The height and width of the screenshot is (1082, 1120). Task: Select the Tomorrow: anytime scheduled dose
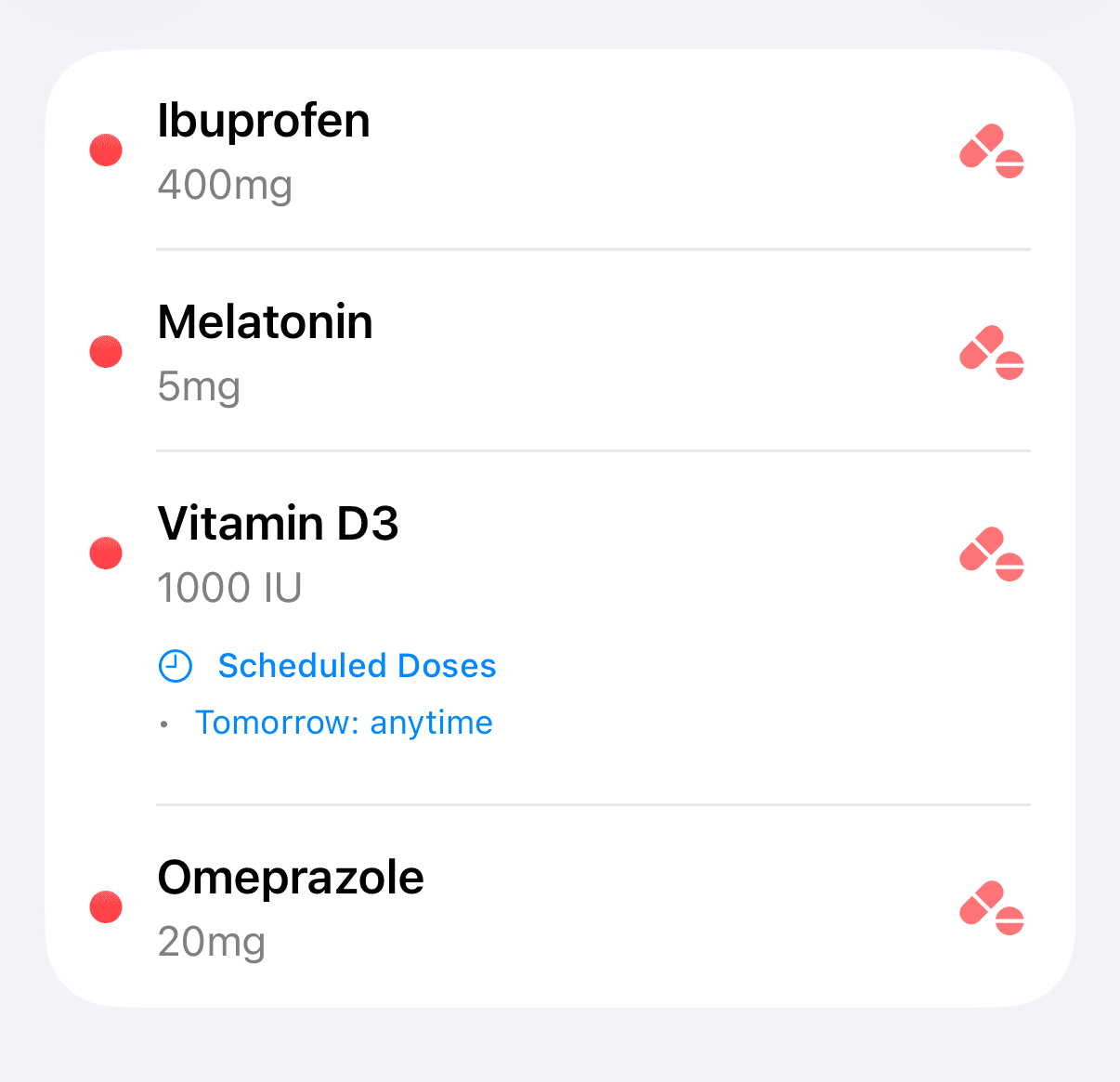(344, 723)
